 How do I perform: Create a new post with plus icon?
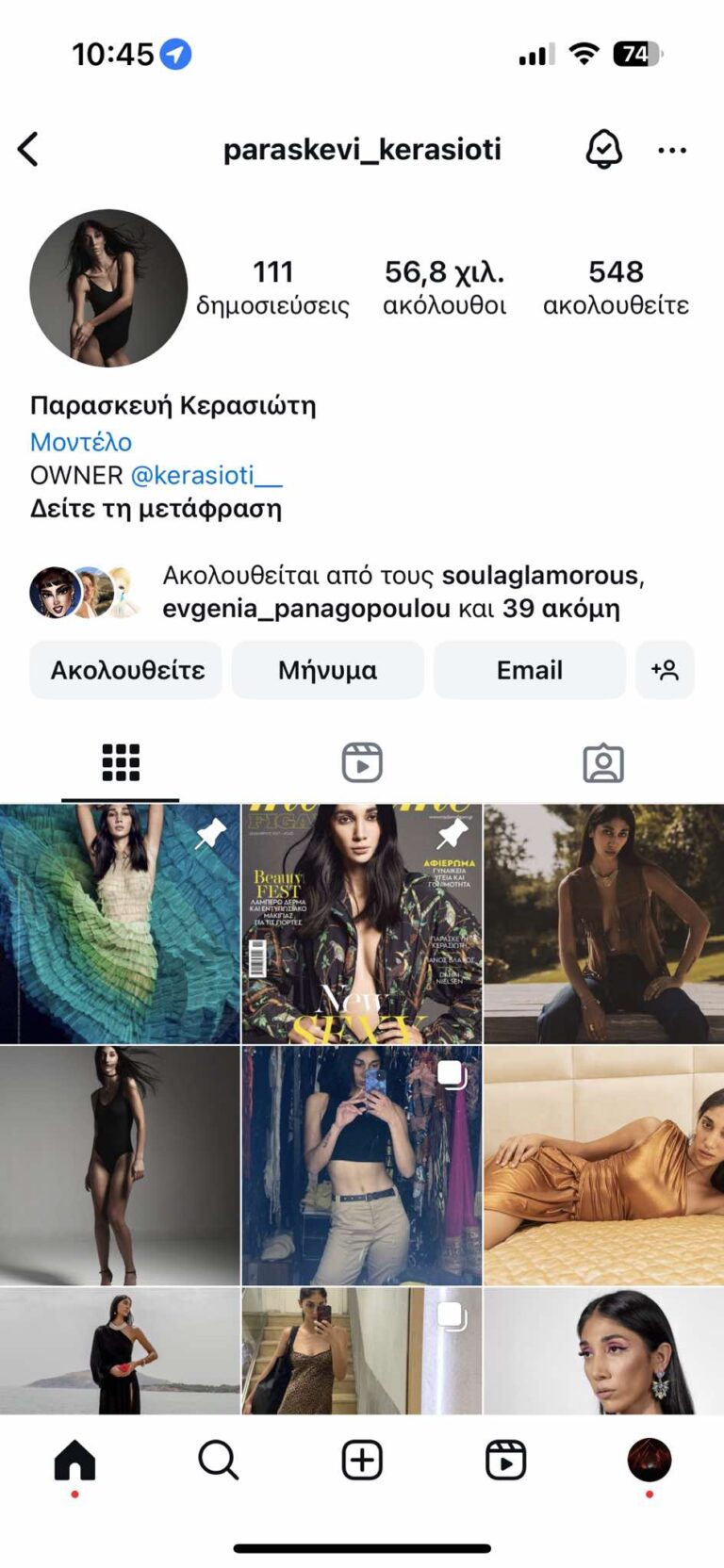[362, 1461]
